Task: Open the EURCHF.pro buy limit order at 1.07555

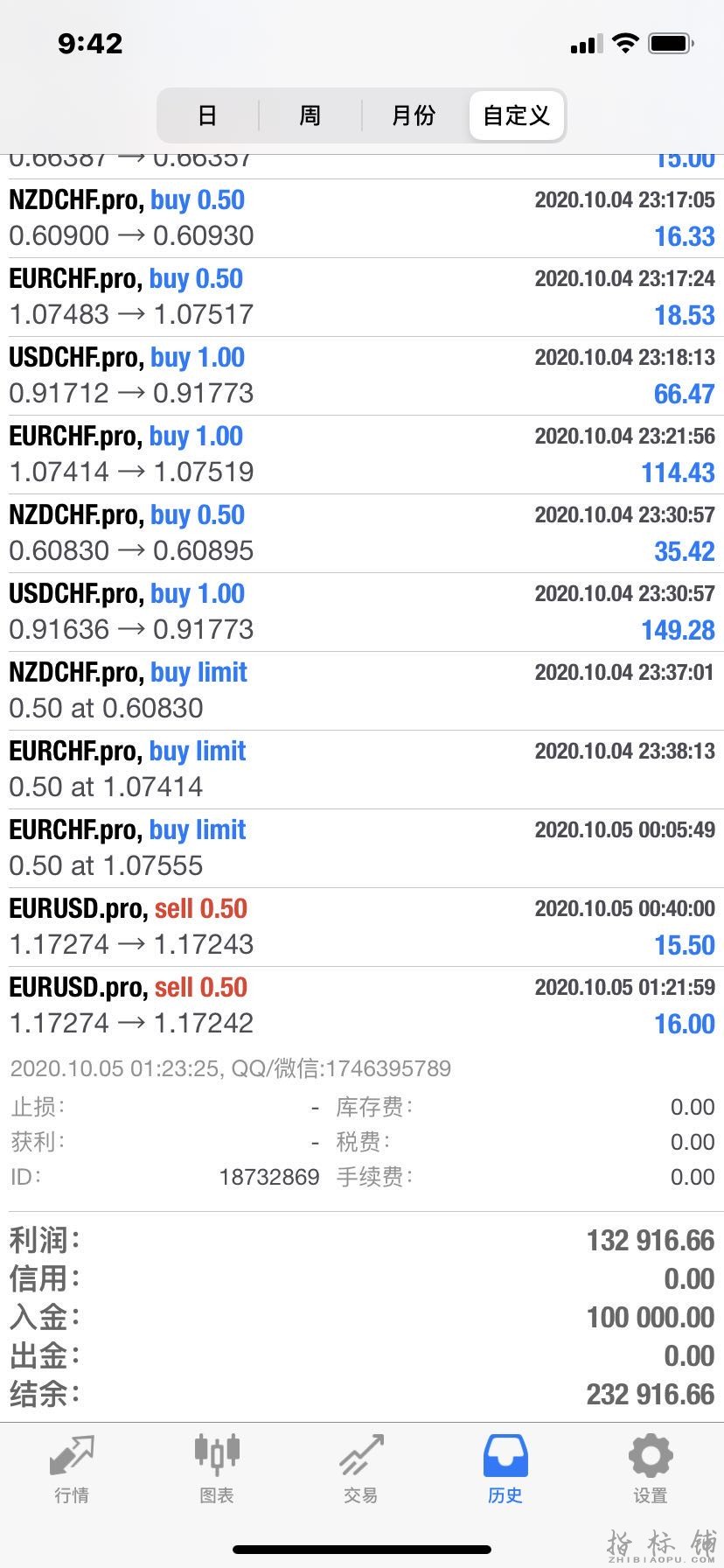Action: click(x=362, y=848)
